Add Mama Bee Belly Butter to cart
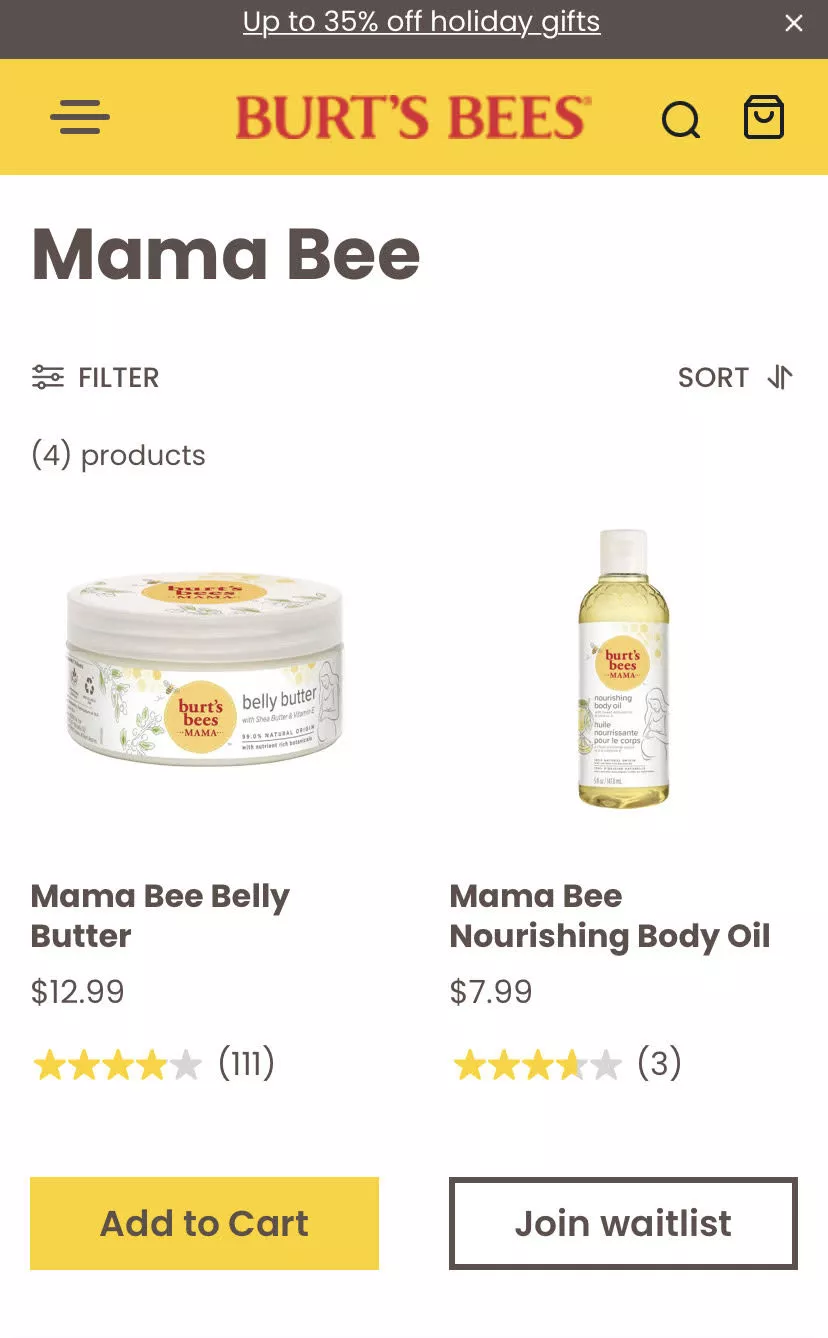 pos(204,1223)
